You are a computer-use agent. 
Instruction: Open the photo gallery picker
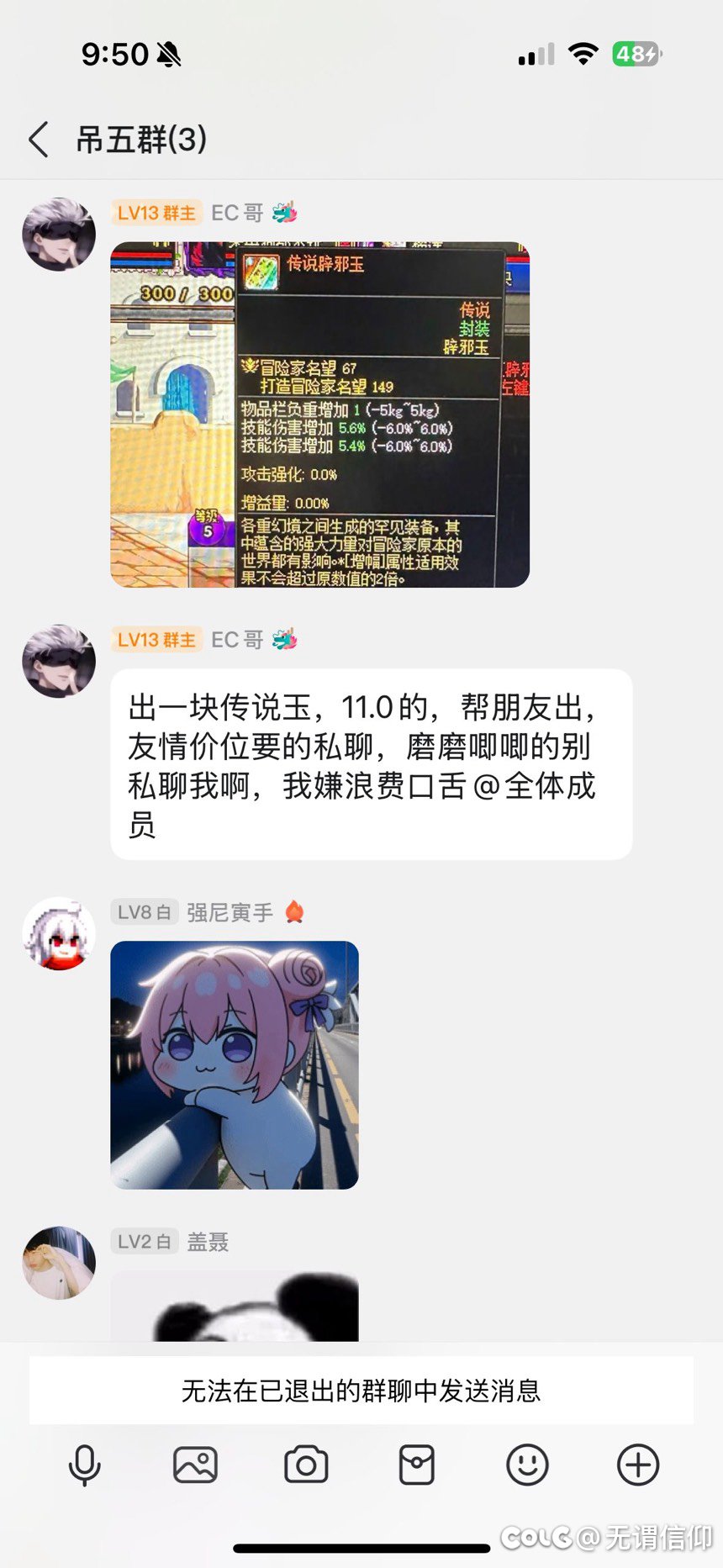[x=195, y=1465]
